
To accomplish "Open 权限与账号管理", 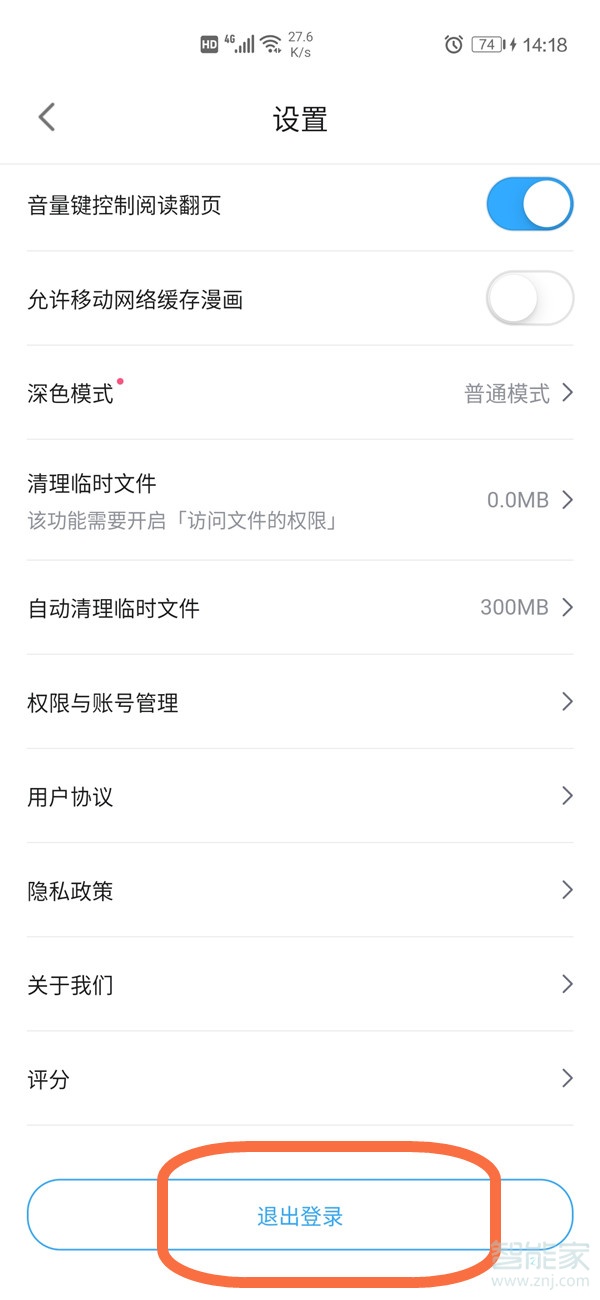I will click(x=300, y=702).
